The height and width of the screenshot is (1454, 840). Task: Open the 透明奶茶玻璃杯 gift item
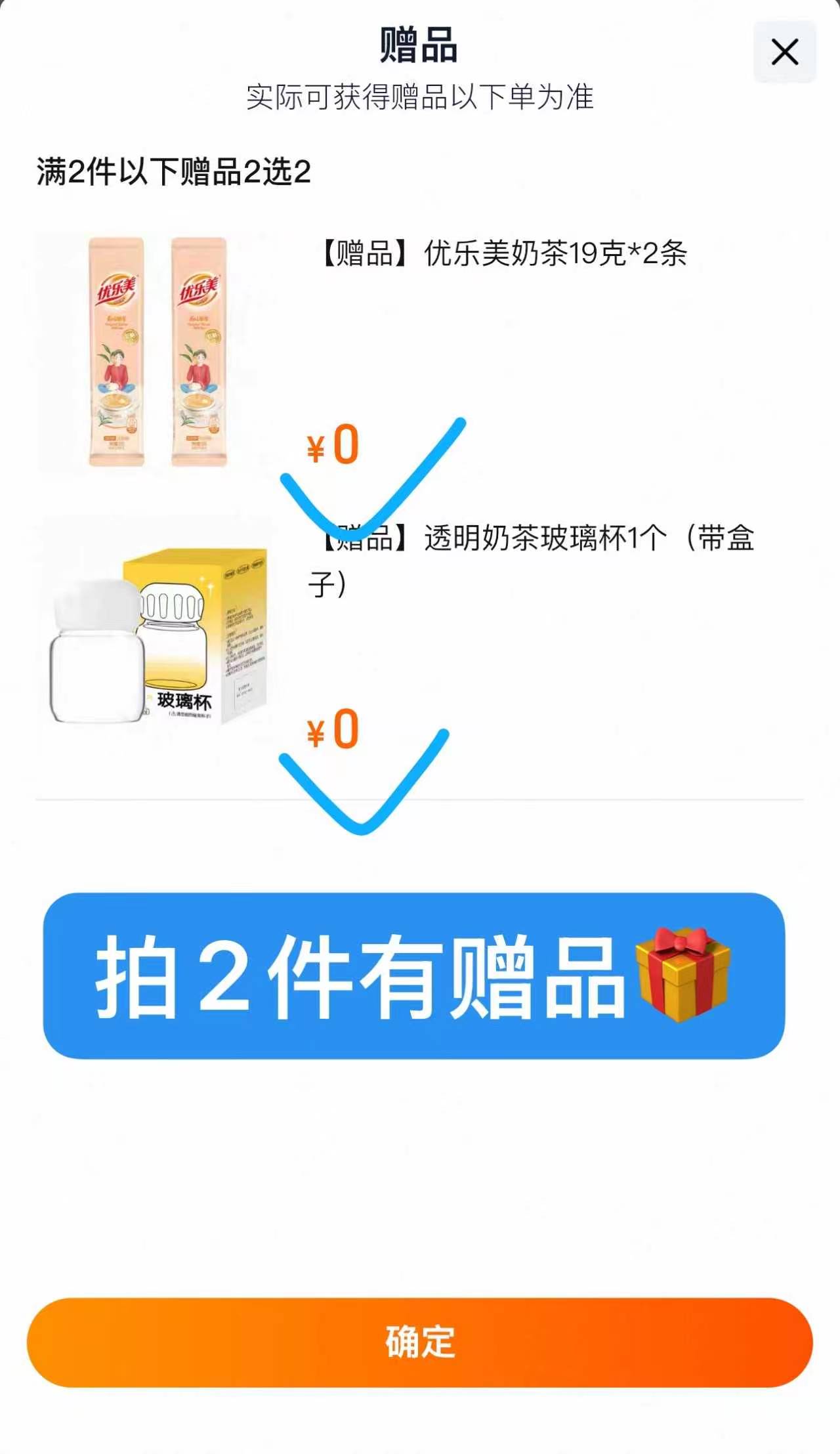532,538
